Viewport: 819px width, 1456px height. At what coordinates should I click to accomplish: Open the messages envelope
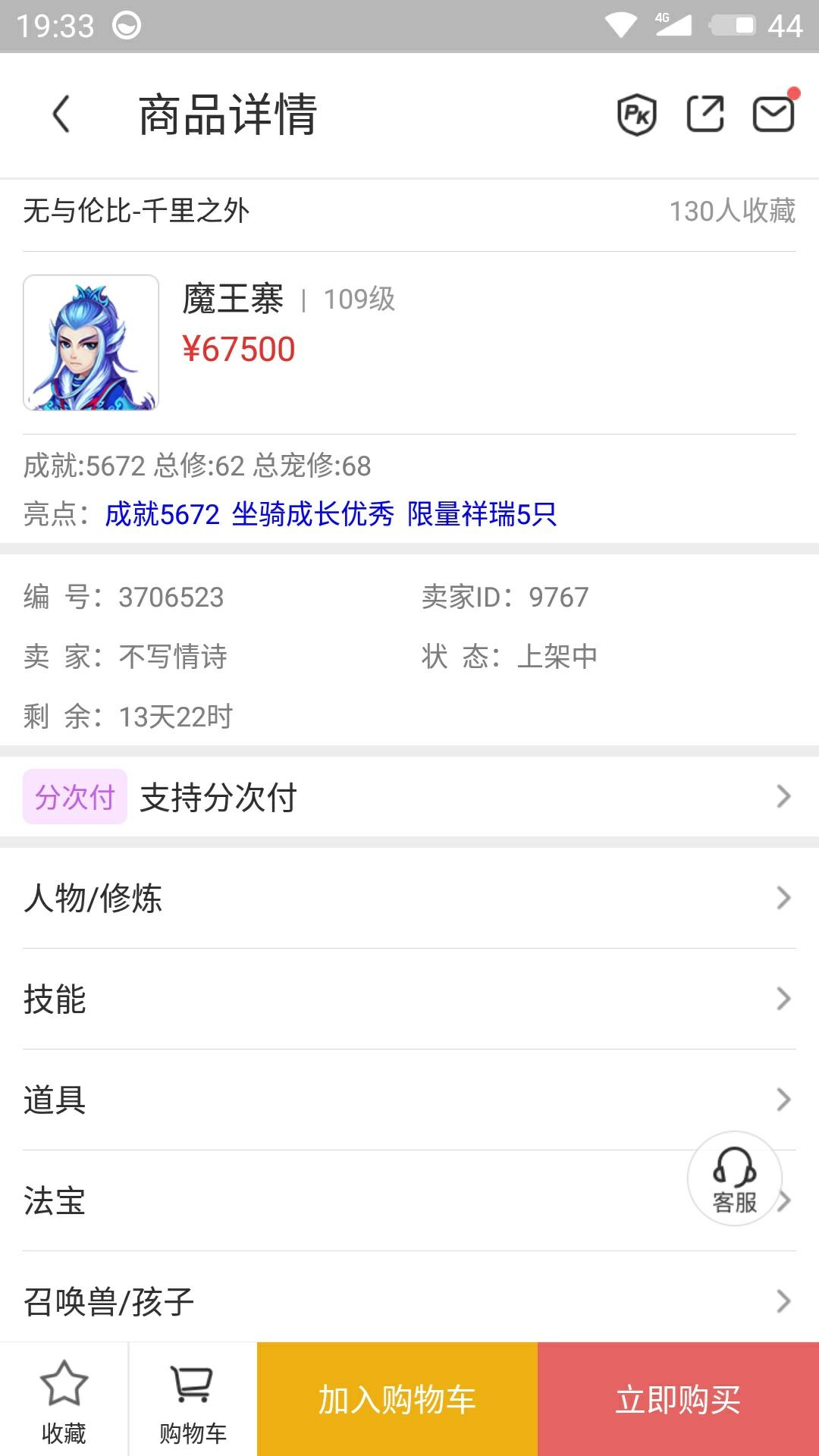point(773,115)
